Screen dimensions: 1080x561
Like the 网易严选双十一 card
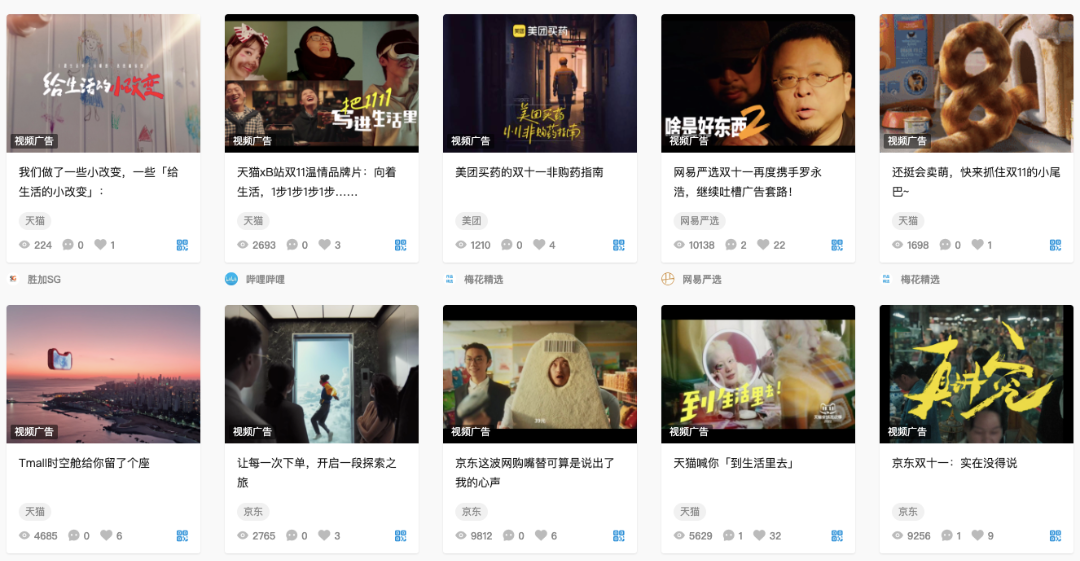[764, 245]
